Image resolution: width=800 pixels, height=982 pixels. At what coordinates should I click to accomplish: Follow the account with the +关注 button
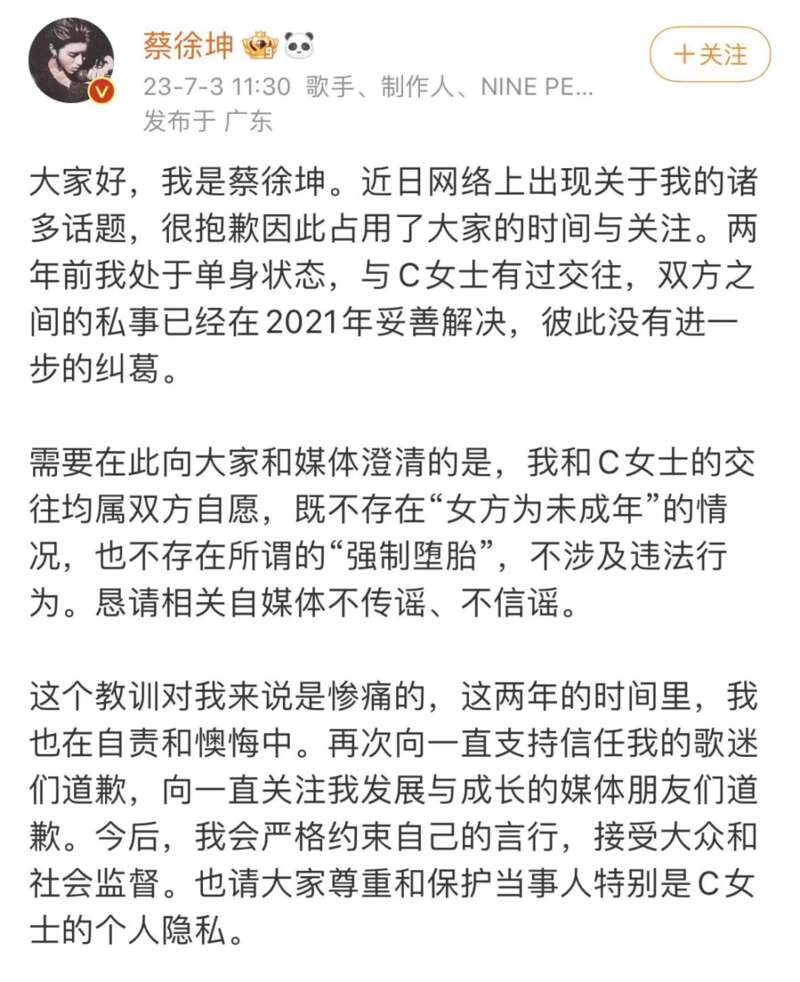[710, 54]
